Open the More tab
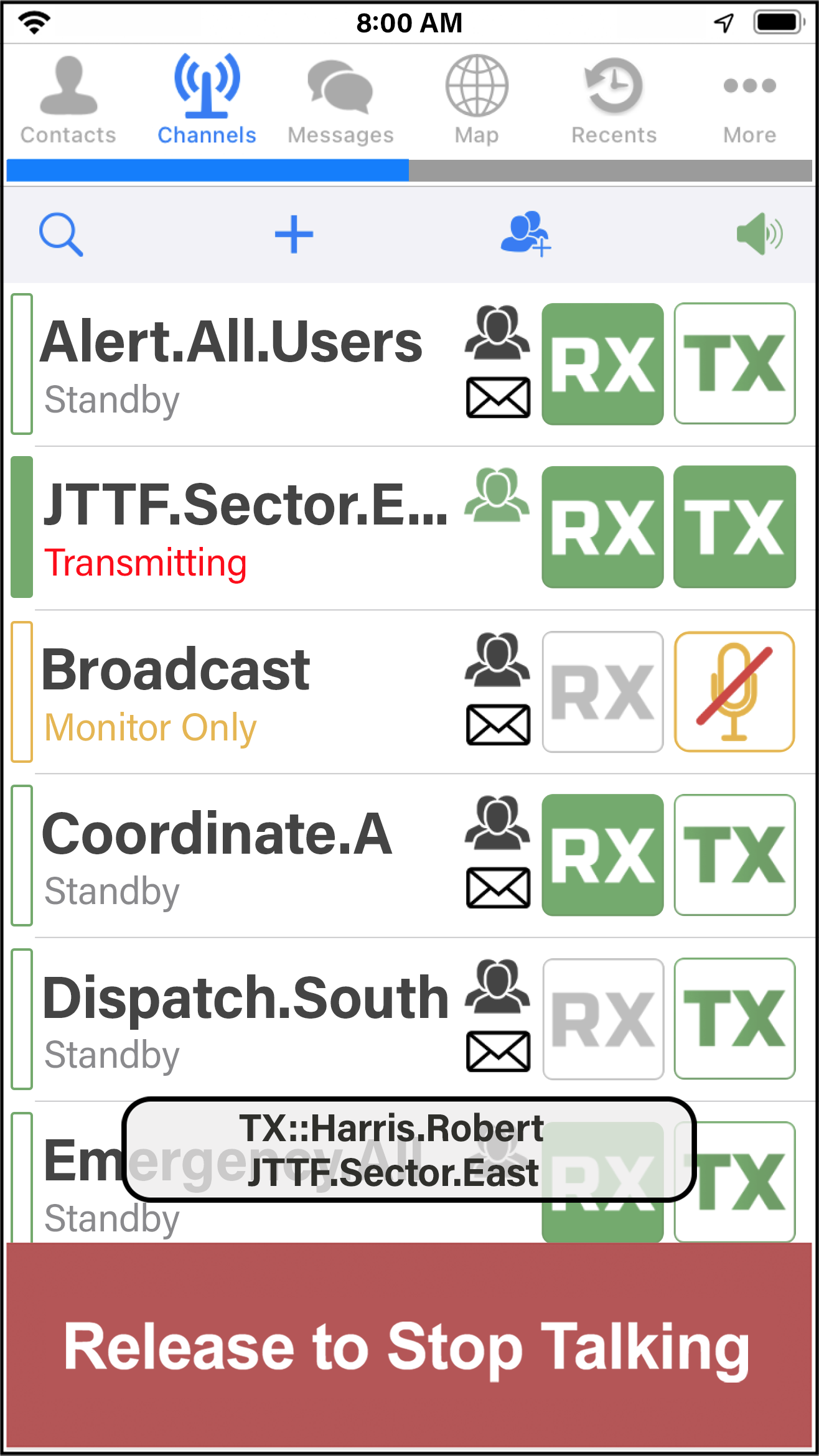This screenshot has height=1456, width=819. coord(749,101)
